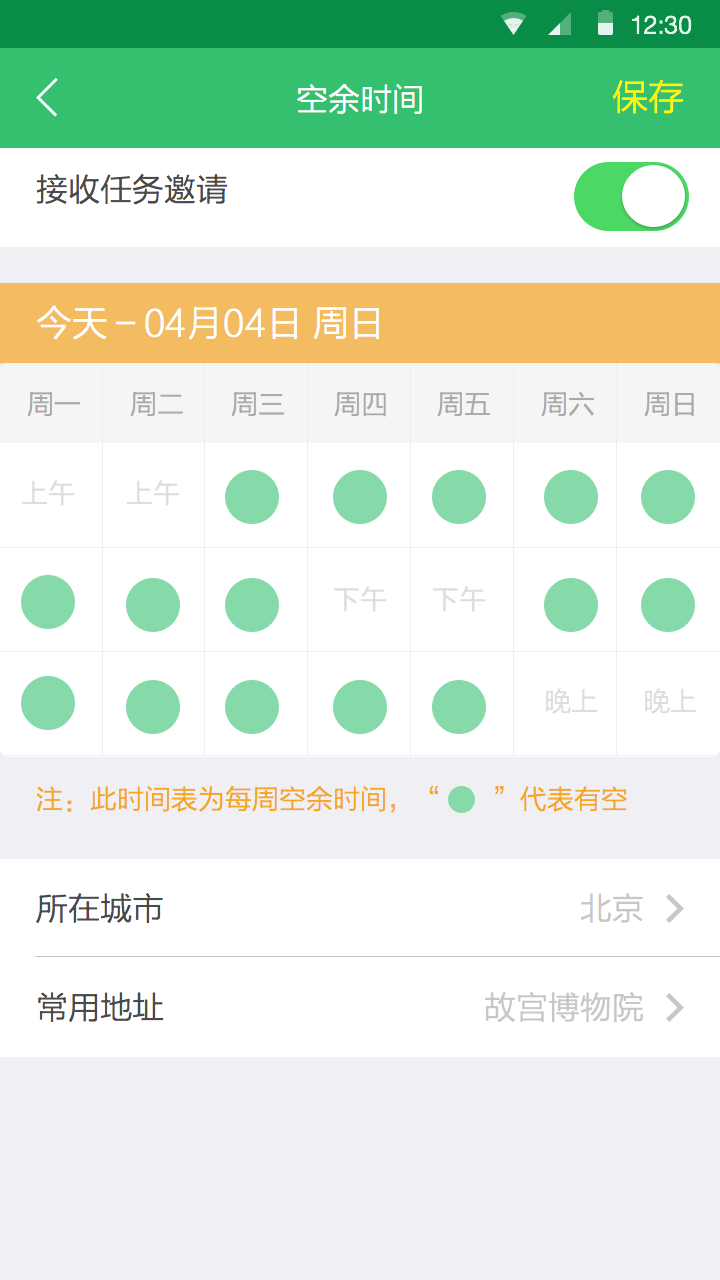Toggle Saturday afternoon availability dot
Viewport: 720px width, 1280px height.
[570, 604]
